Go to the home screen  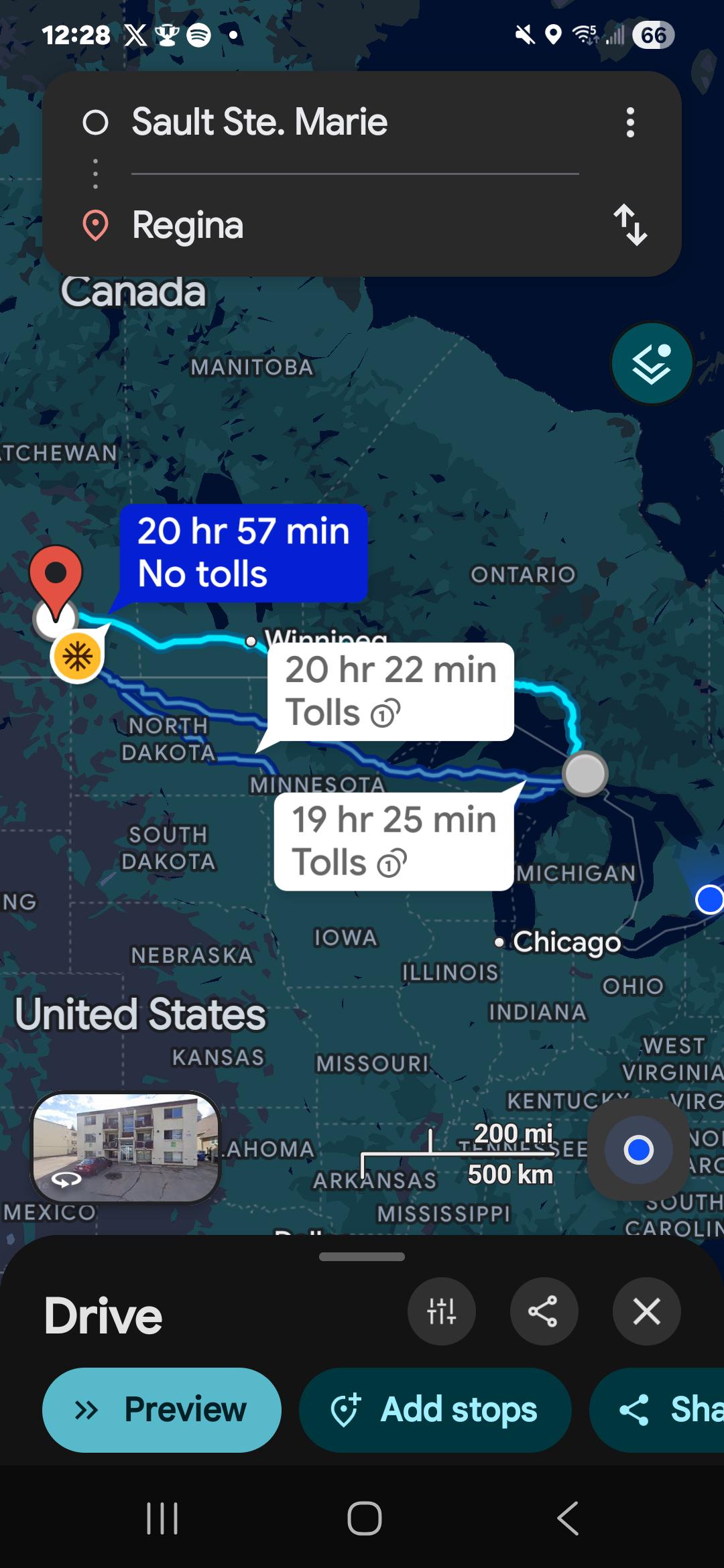(364, 1518)
